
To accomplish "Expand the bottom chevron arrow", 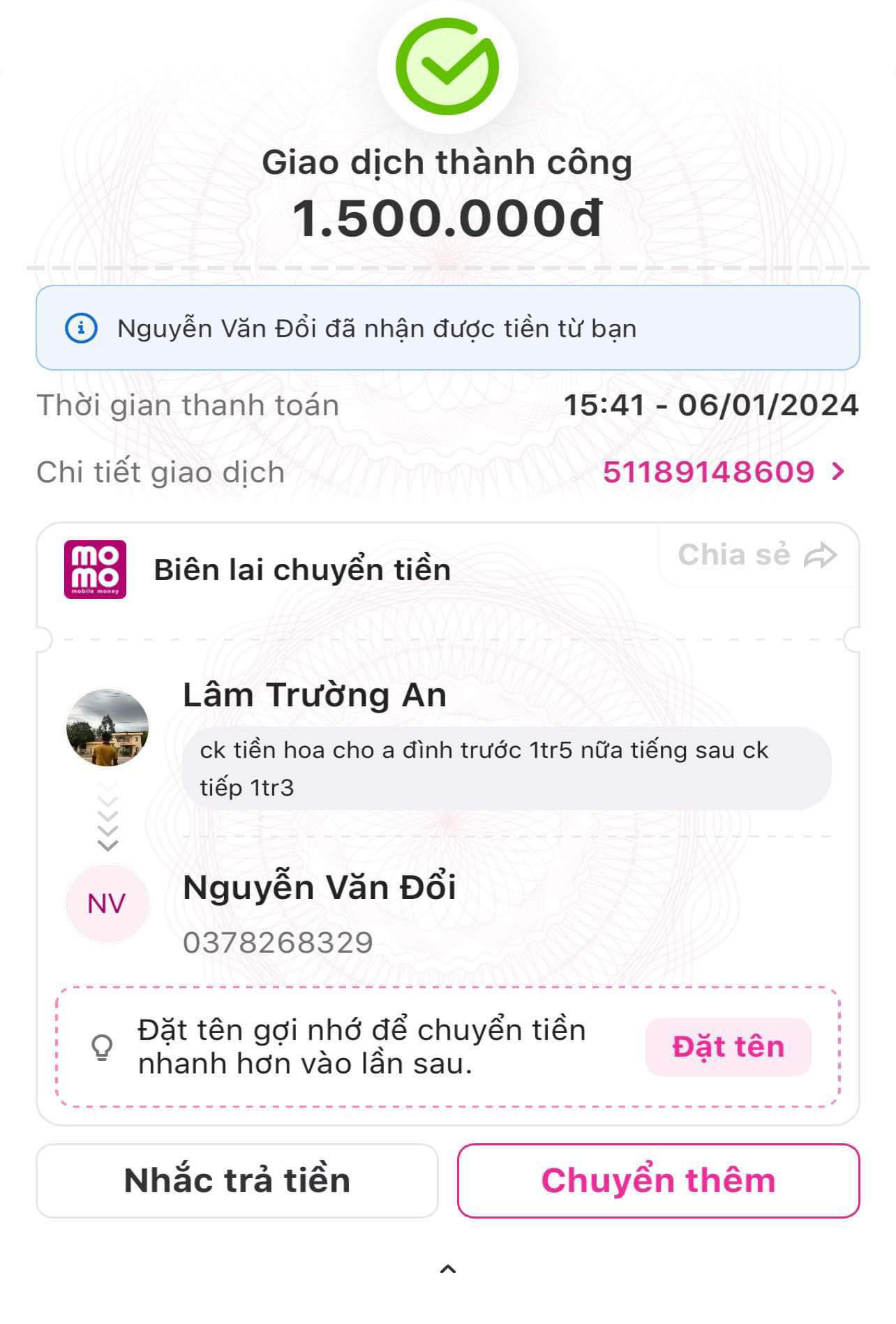I will 448,1270.
